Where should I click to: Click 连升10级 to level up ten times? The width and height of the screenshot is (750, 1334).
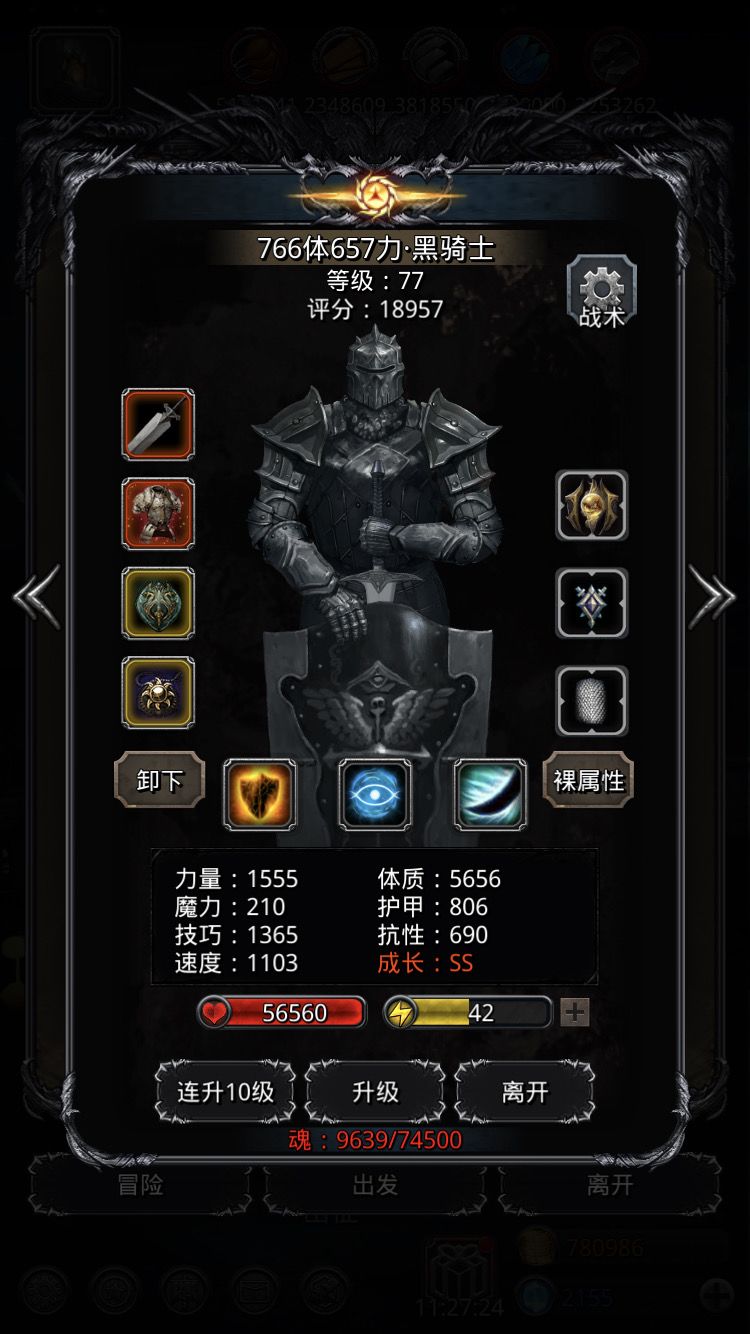pos(224,1092)
